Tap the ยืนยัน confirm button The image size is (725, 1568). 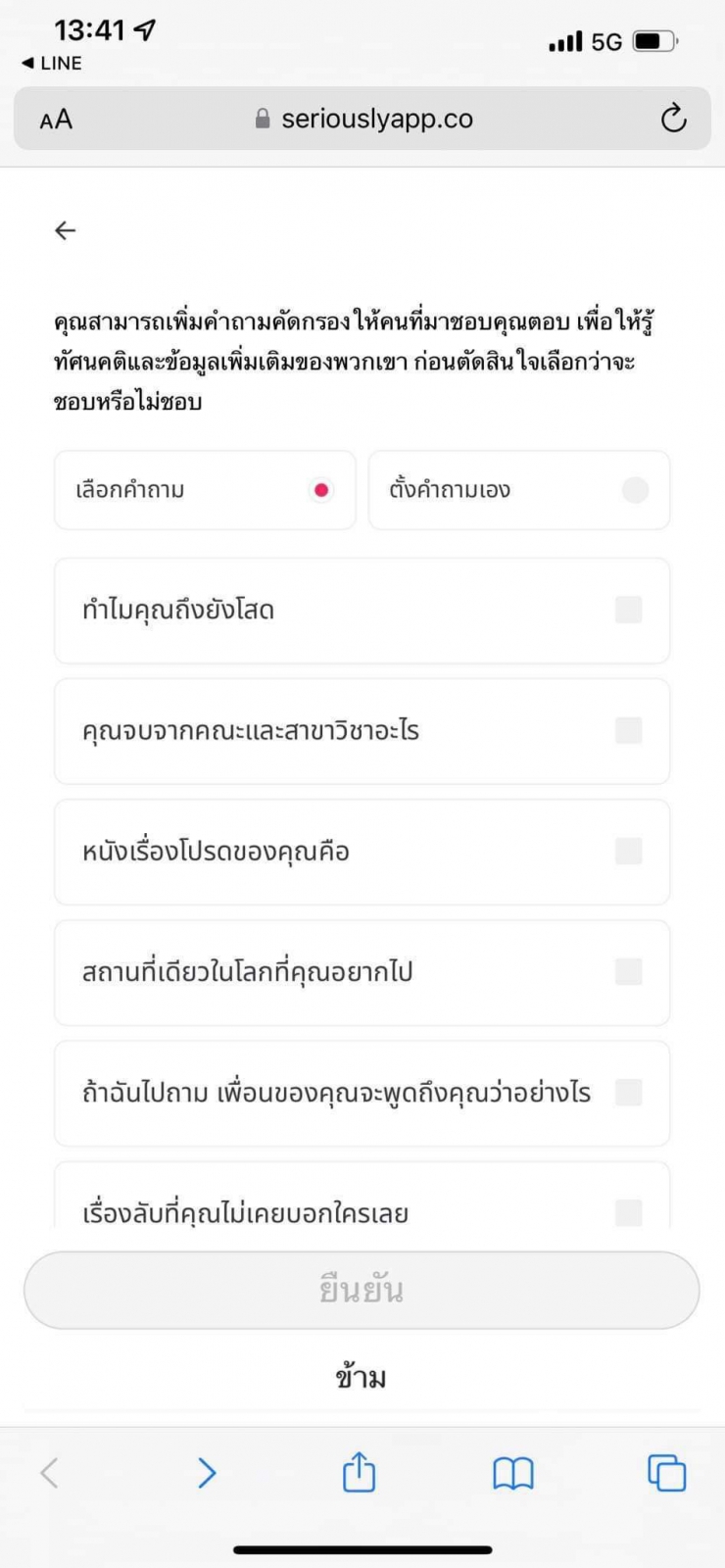(362, 1290)
